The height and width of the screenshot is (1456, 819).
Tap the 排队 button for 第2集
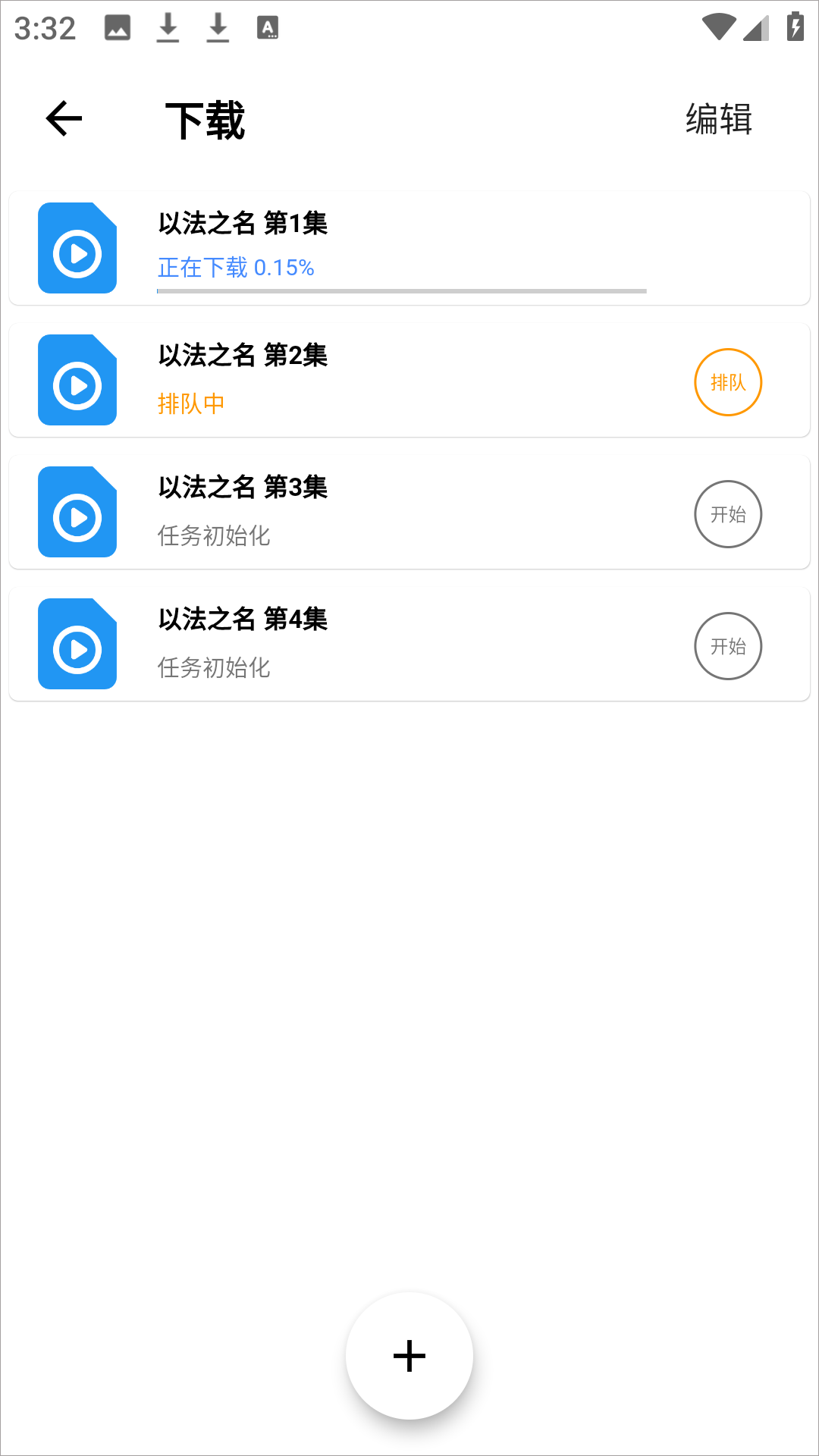727,382
